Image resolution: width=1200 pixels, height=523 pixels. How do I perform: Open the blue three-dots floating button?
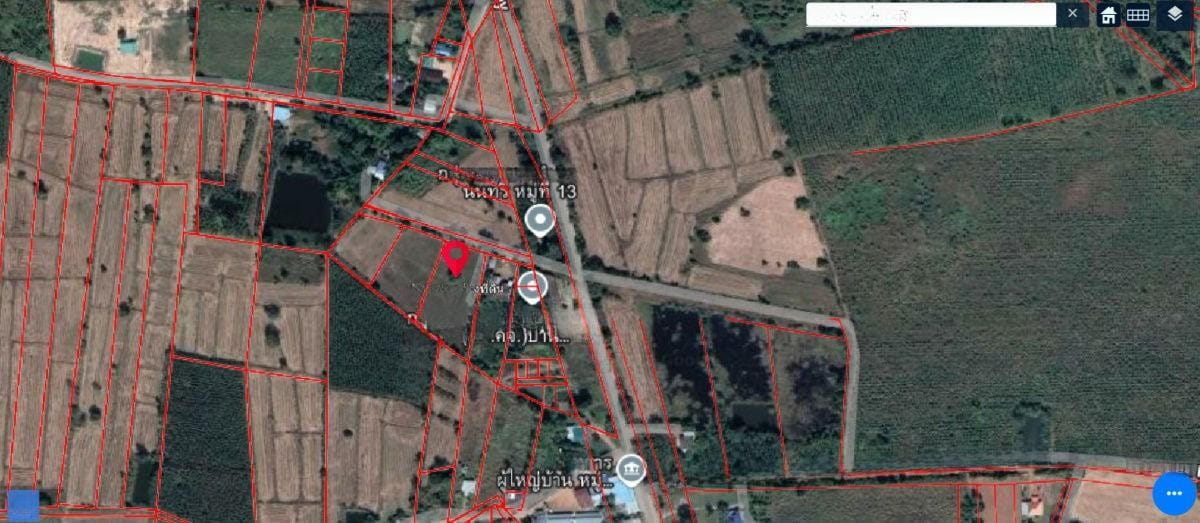tap(1174, 493)
